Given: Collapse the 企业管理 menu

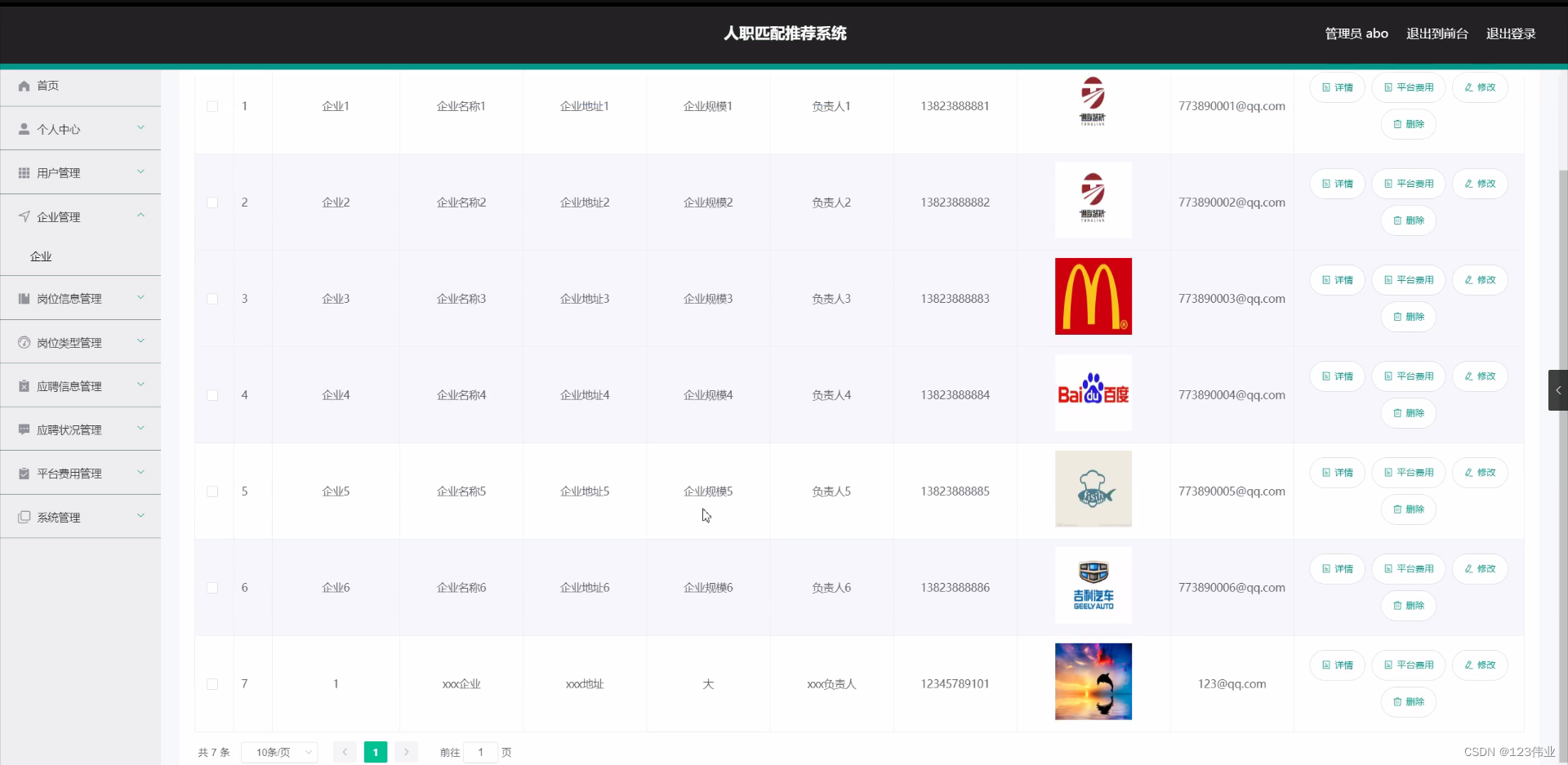Looking at the screenshot, I should 80,216.
